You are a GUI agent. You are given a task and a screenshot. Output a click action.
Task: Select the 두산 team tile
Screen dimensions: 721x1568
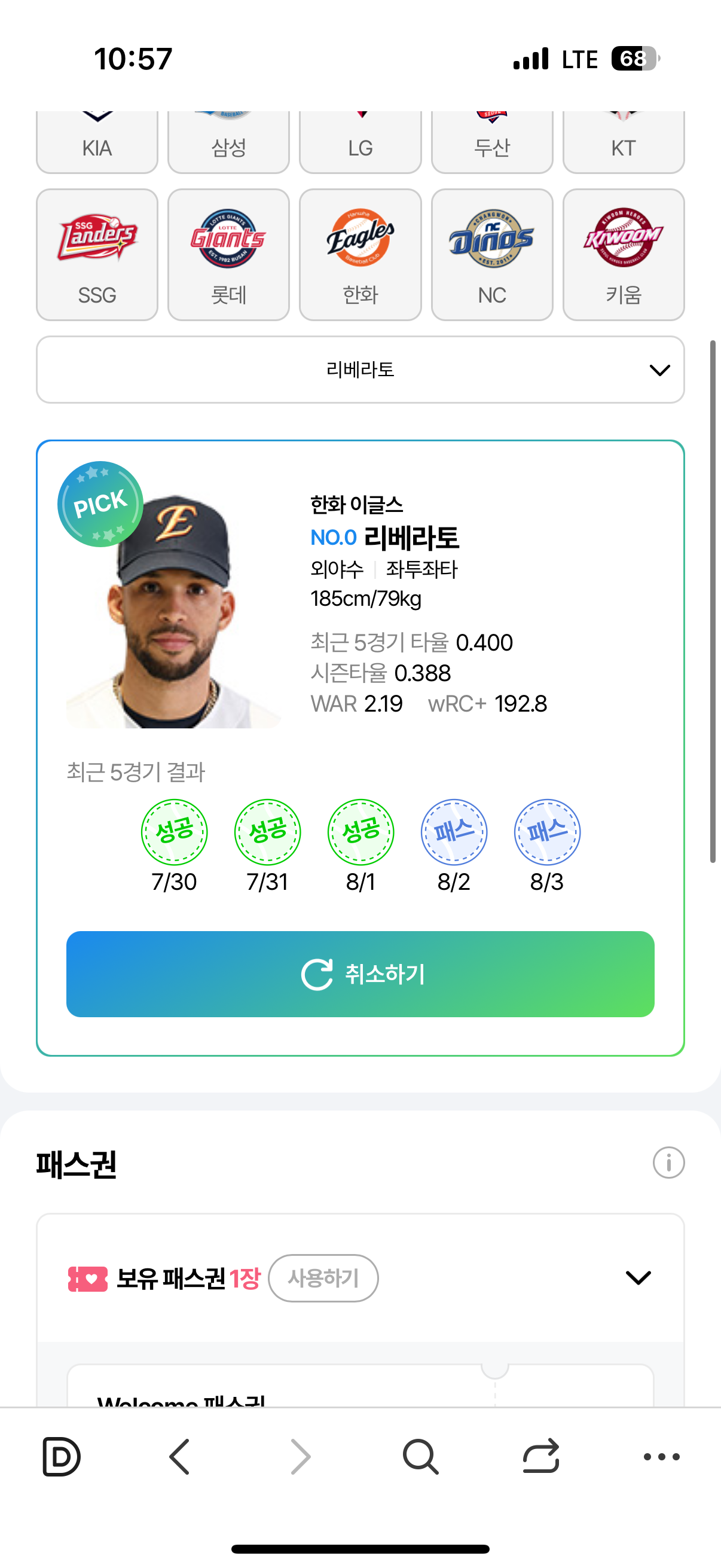coord(491,143)
